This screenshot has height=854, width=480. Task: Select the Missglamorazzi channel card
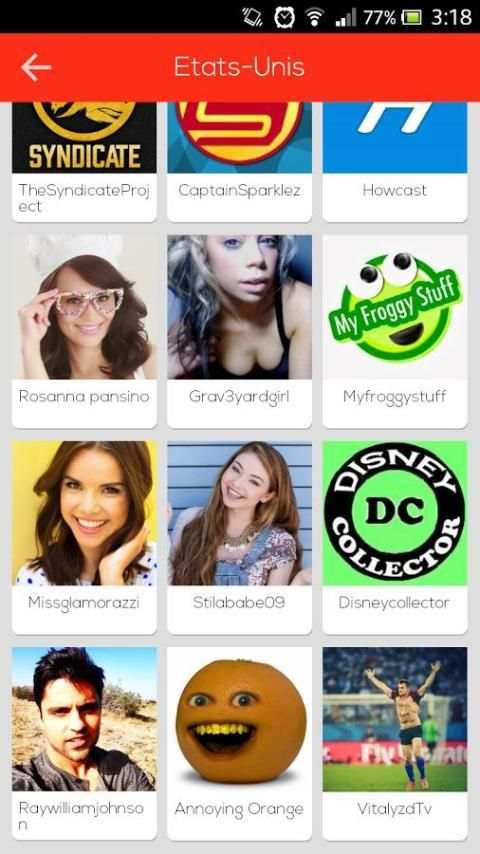click(84, 538)
